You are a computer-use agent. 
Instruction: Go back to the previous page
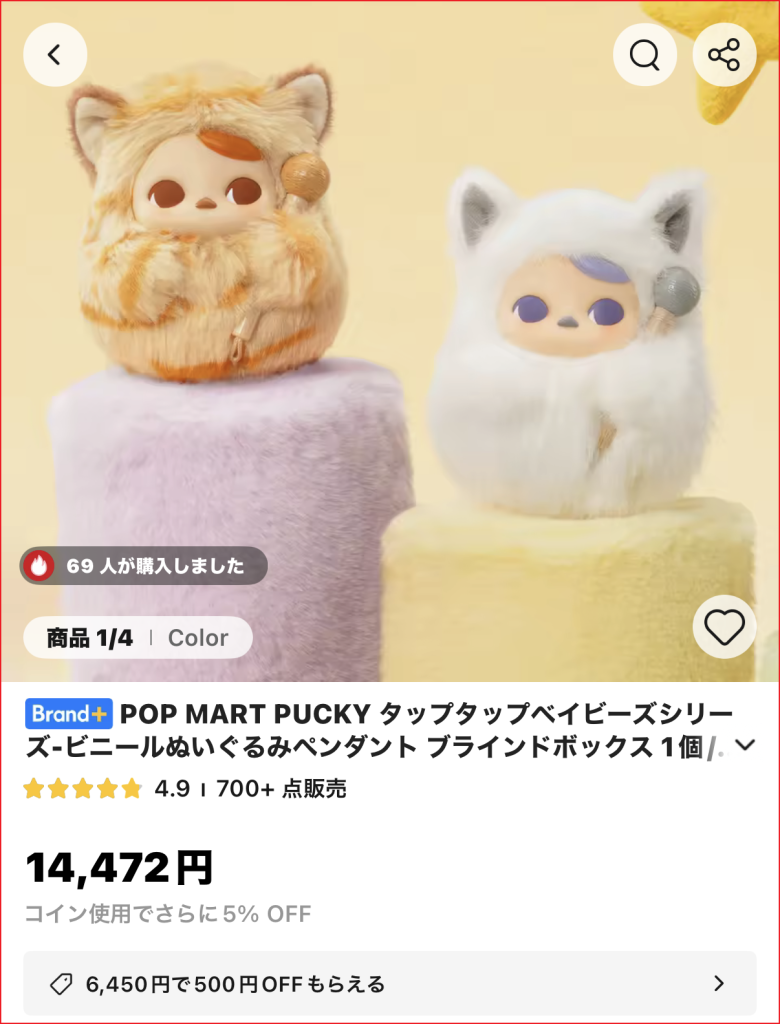click(x=55, y=55)
